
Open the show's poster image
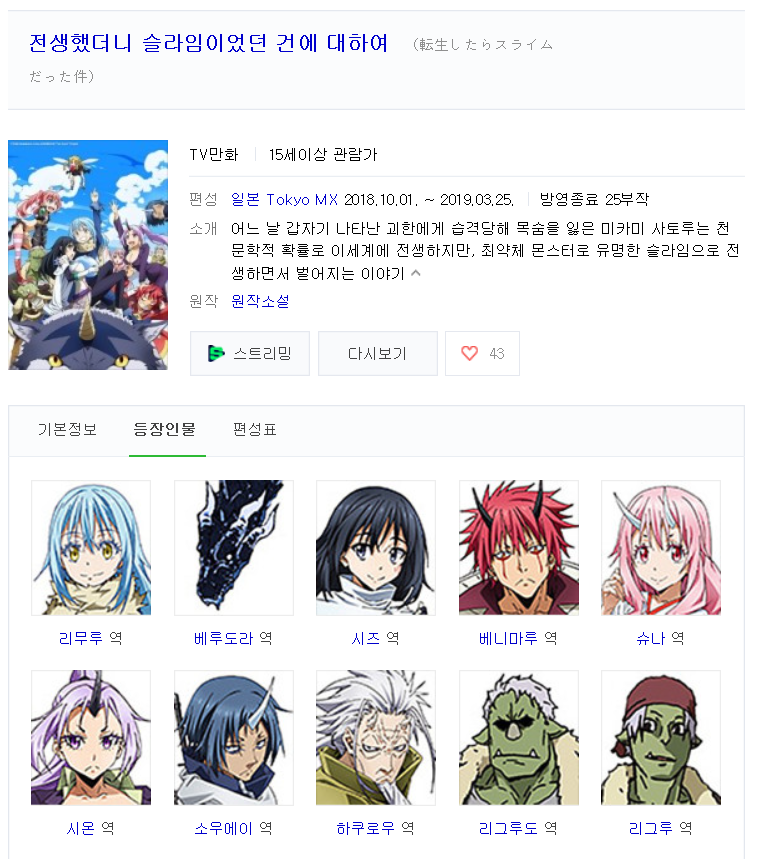tap(88, 255)
